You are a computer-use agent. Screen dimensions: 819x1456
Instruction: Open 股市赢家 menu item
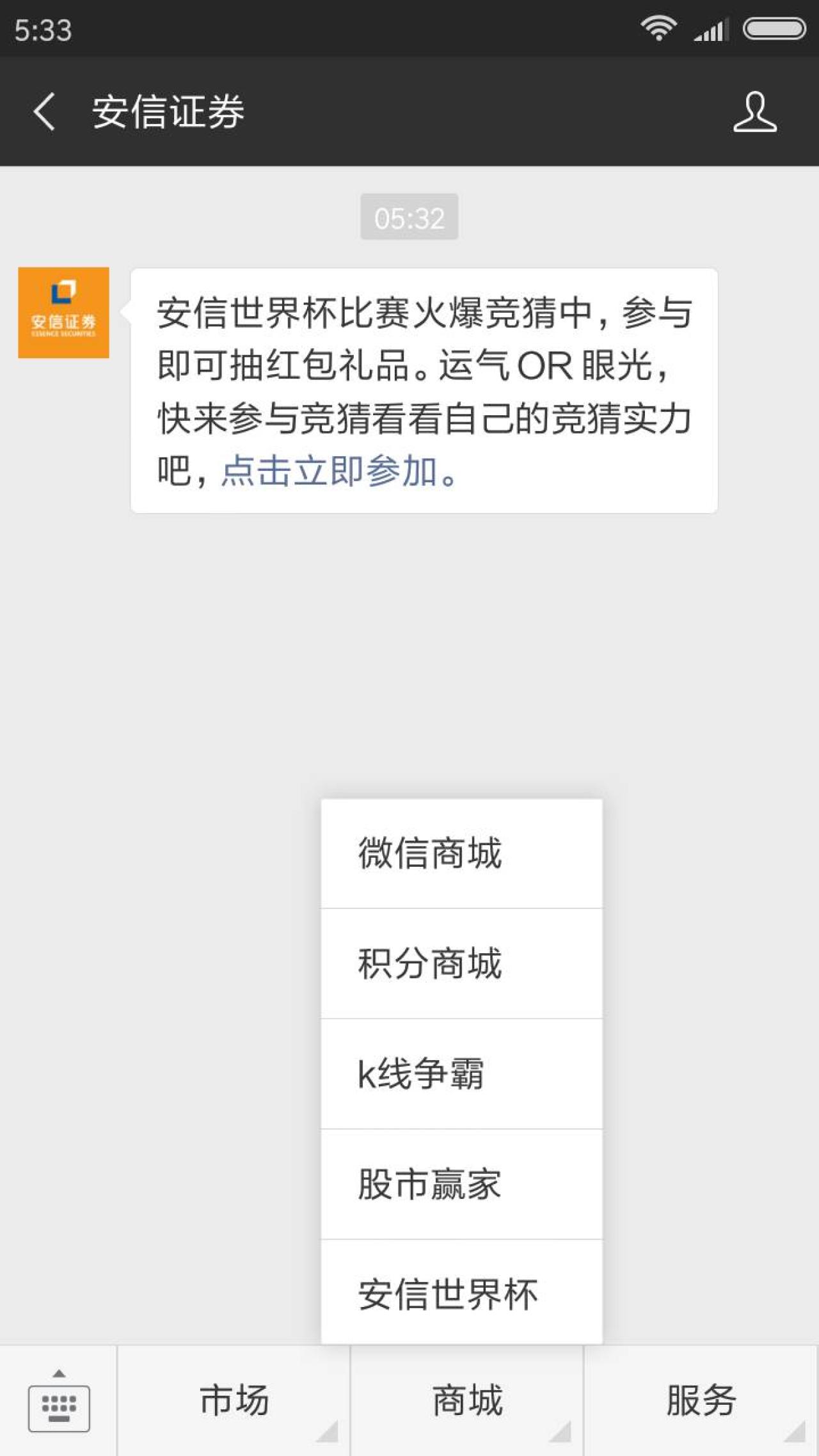[x=461, y=1184]
